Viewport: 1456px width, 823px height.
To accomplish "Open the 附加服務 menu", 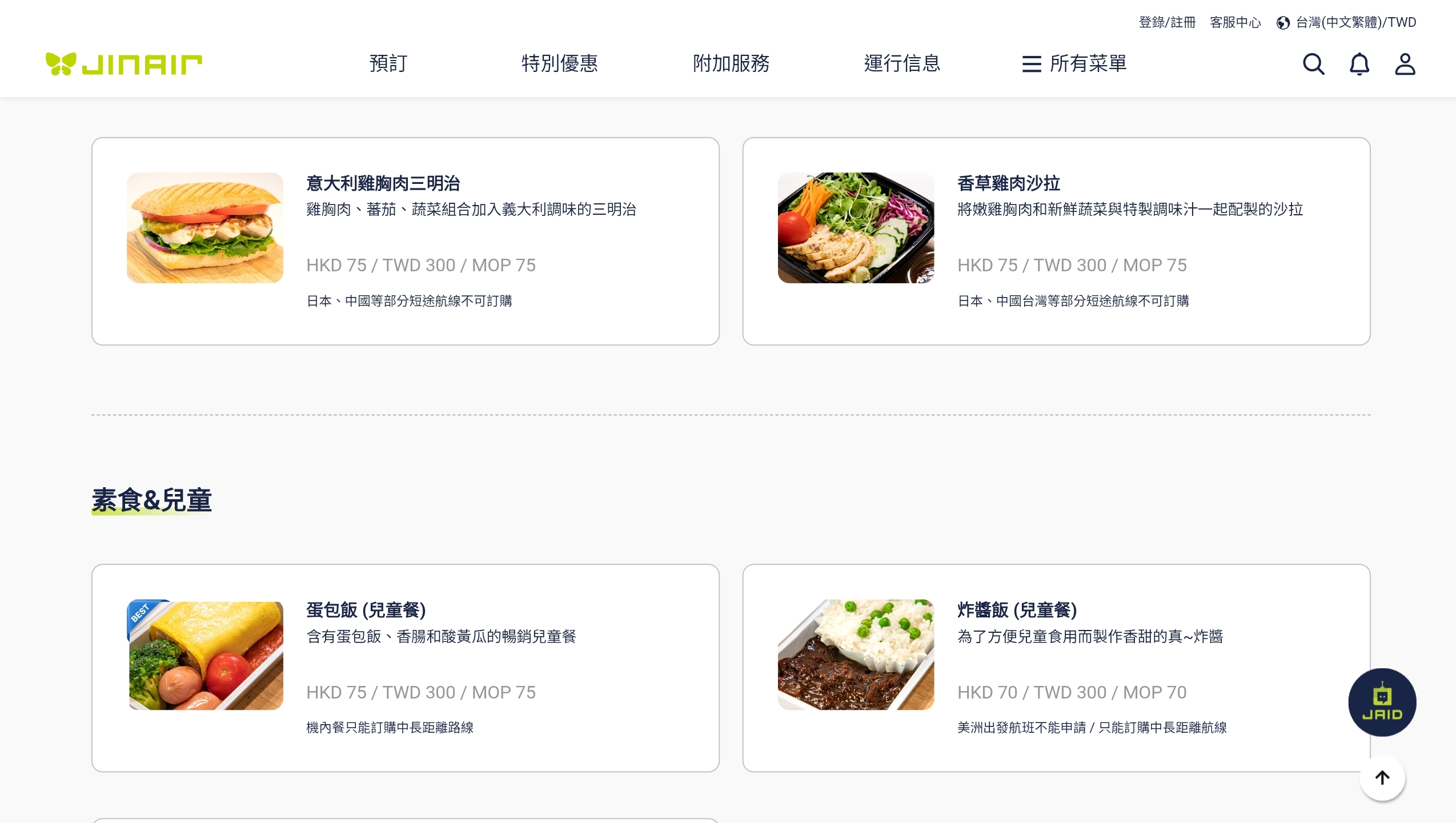I will (x=731, y=63).
